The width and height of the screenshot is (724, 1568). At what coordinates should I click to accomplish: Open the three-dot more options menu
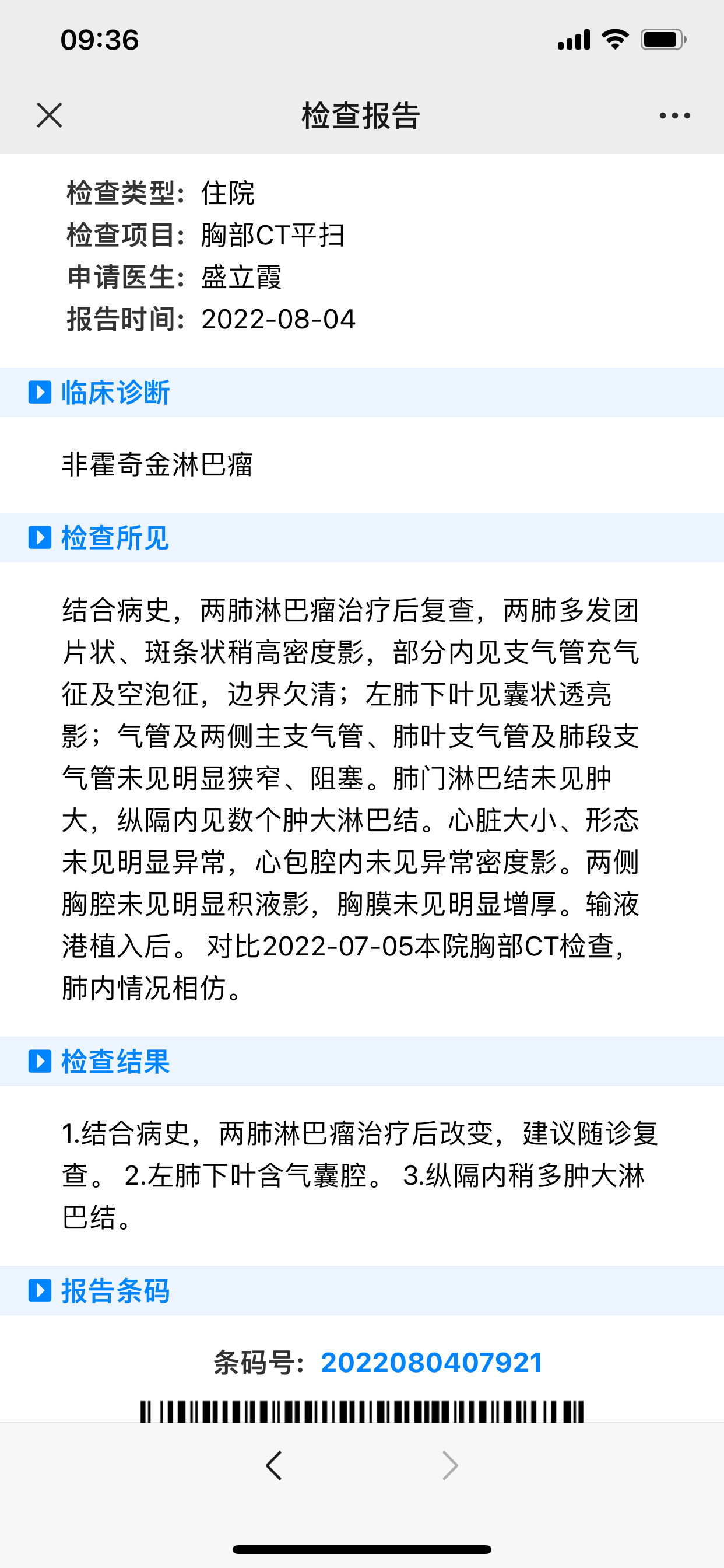point(674,116)
